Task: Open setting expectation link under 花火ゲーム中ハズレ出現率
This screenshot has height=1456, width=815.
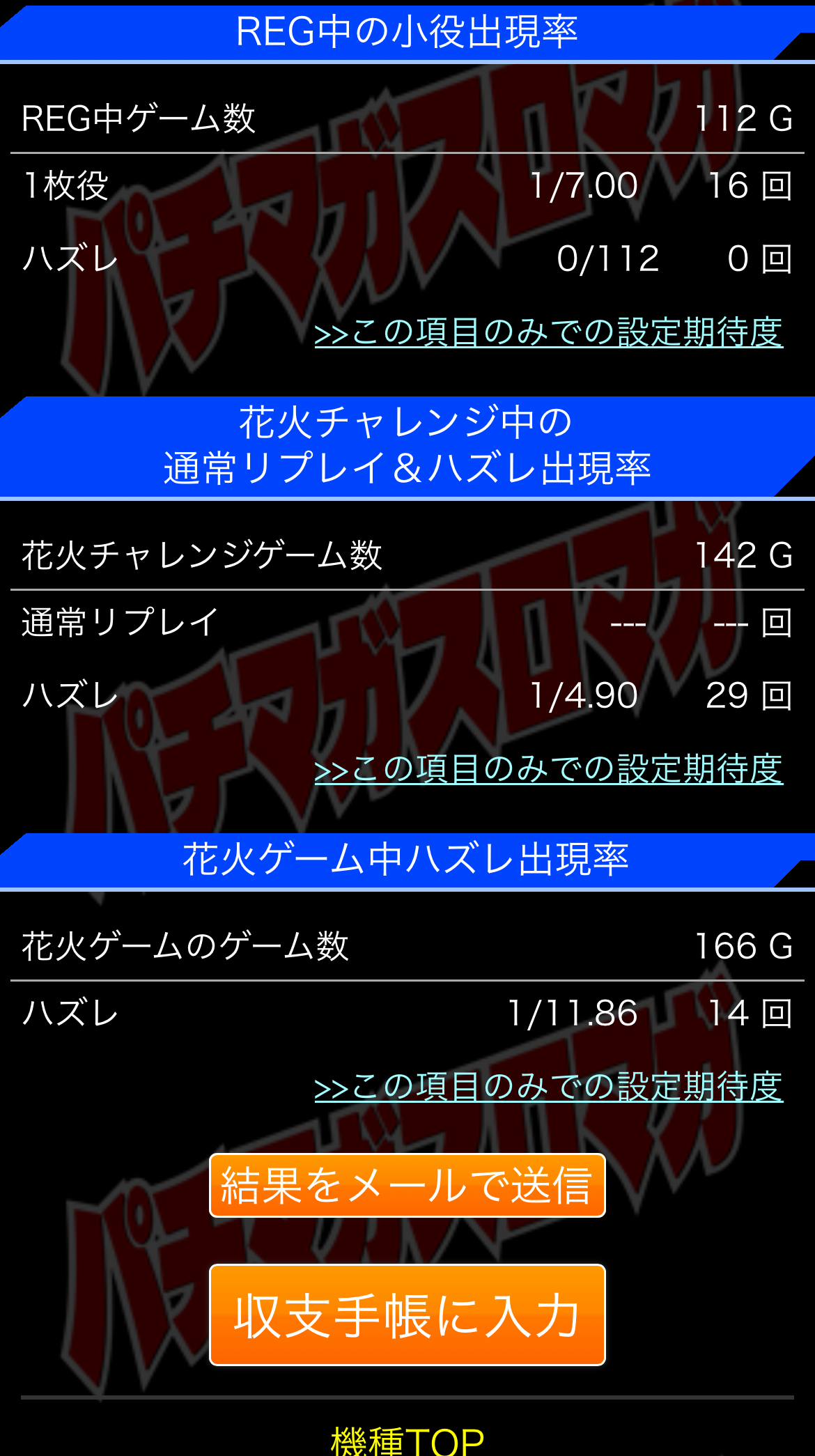Action: tap(549, 1087)
